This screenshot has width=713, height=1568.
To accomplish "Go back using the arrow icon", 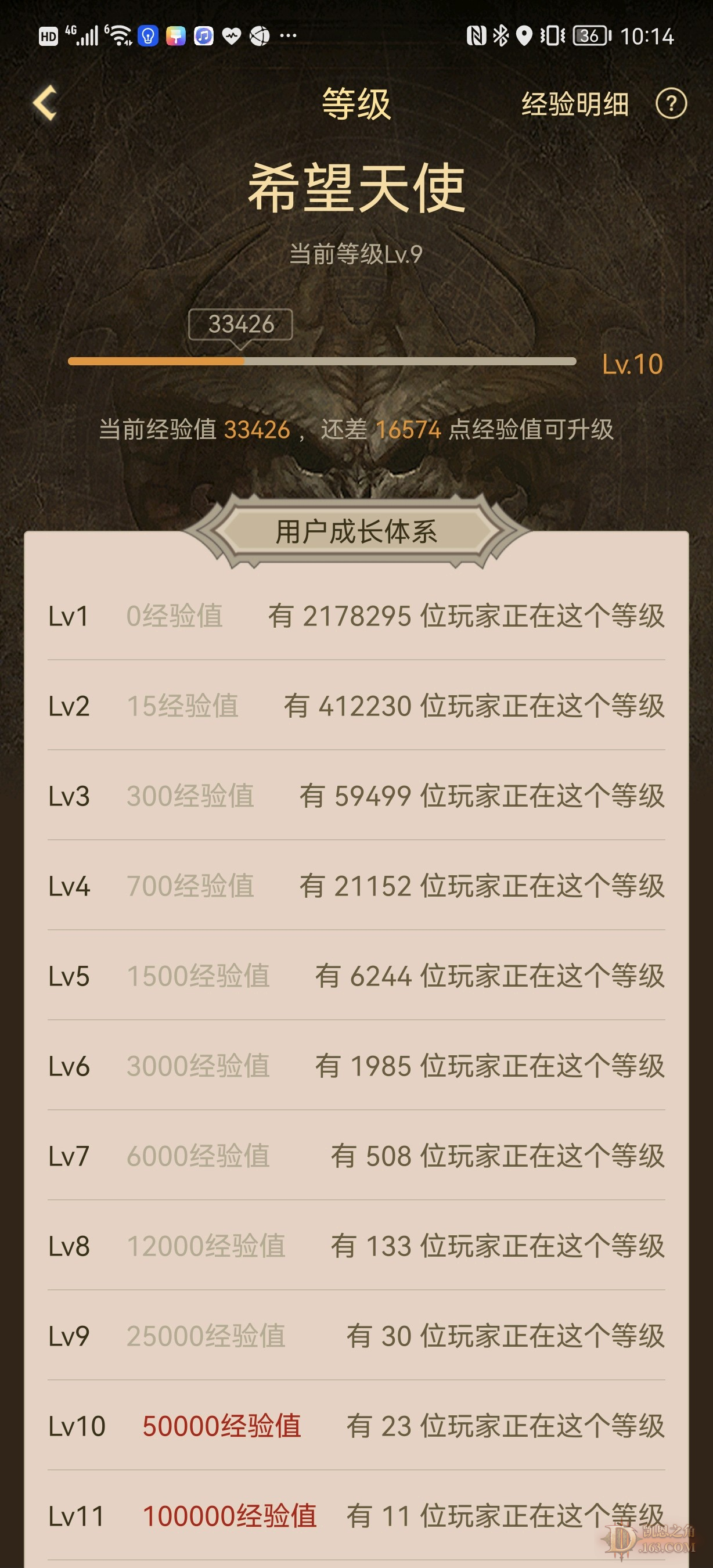I will tap(45, 103).
